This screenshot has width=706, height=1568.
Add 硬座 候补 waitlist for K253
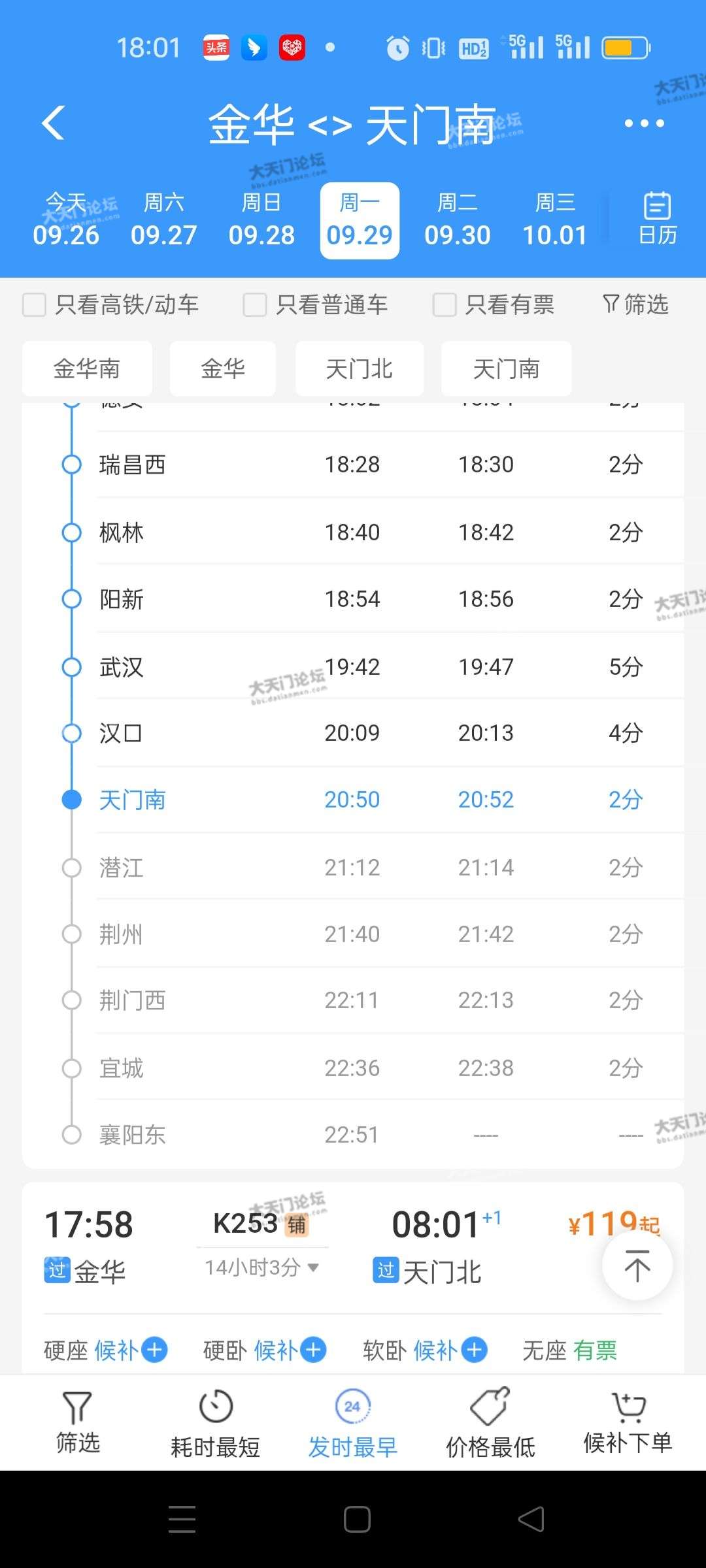(x=154, y=1350)
